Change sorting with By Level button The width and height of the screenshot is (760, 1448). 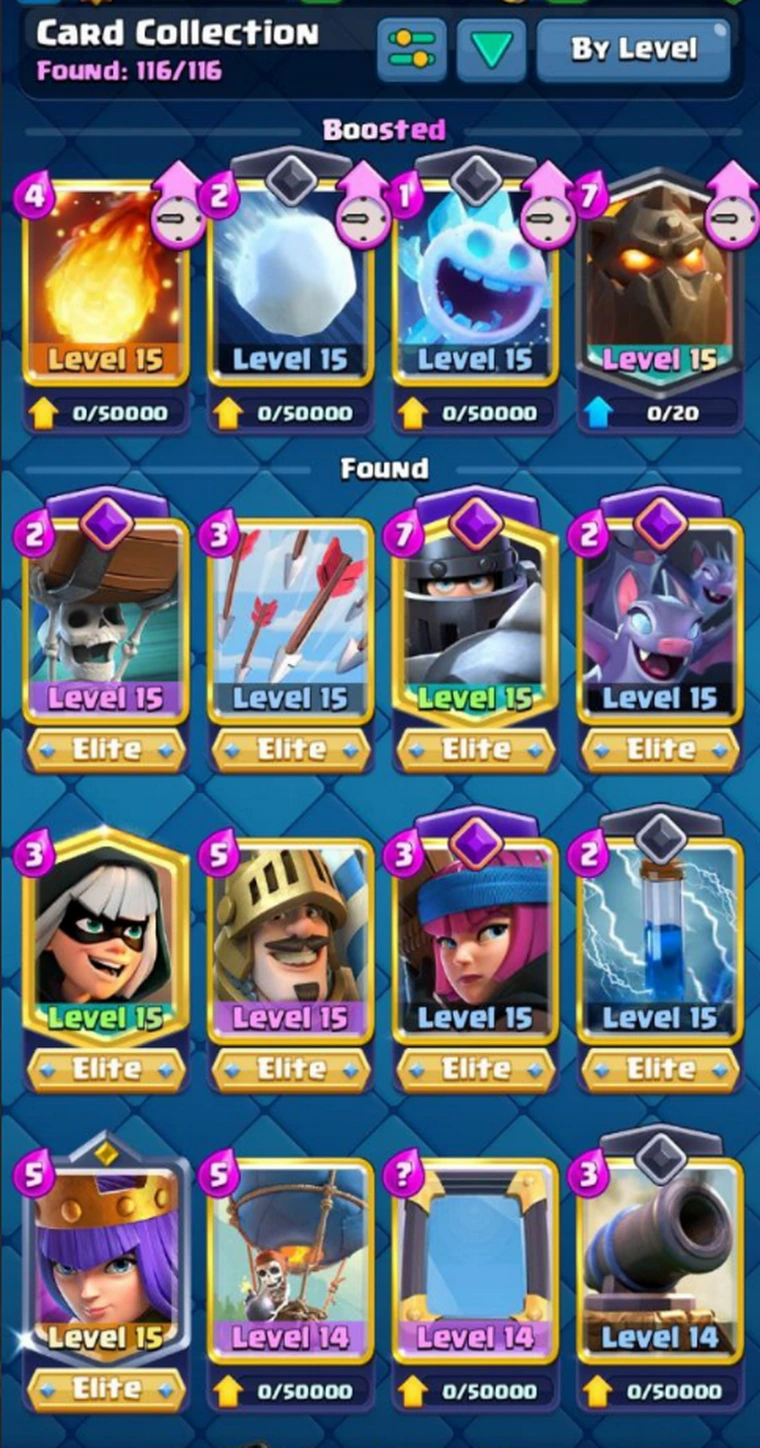[x=633, y=48]
